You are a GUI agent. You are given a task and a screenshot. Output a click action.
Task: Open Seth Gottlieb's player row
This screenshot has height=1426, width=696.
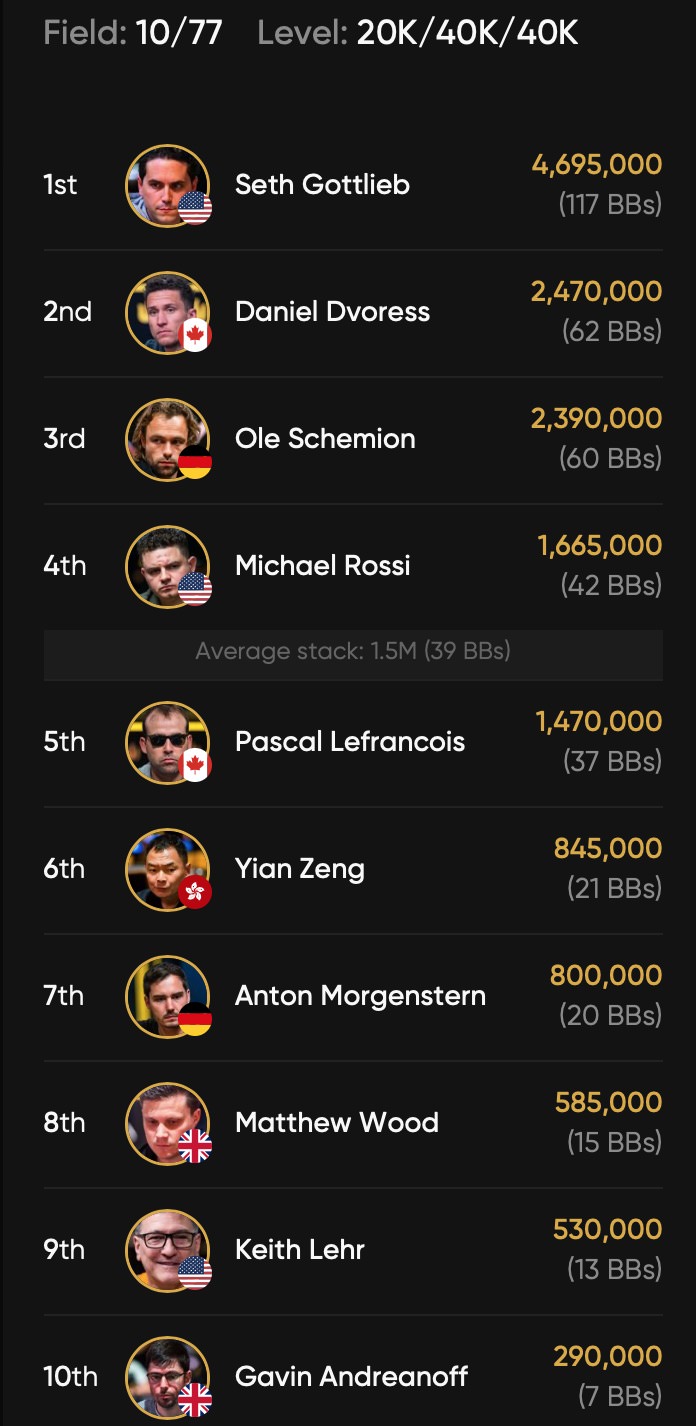tap(352, 186)
